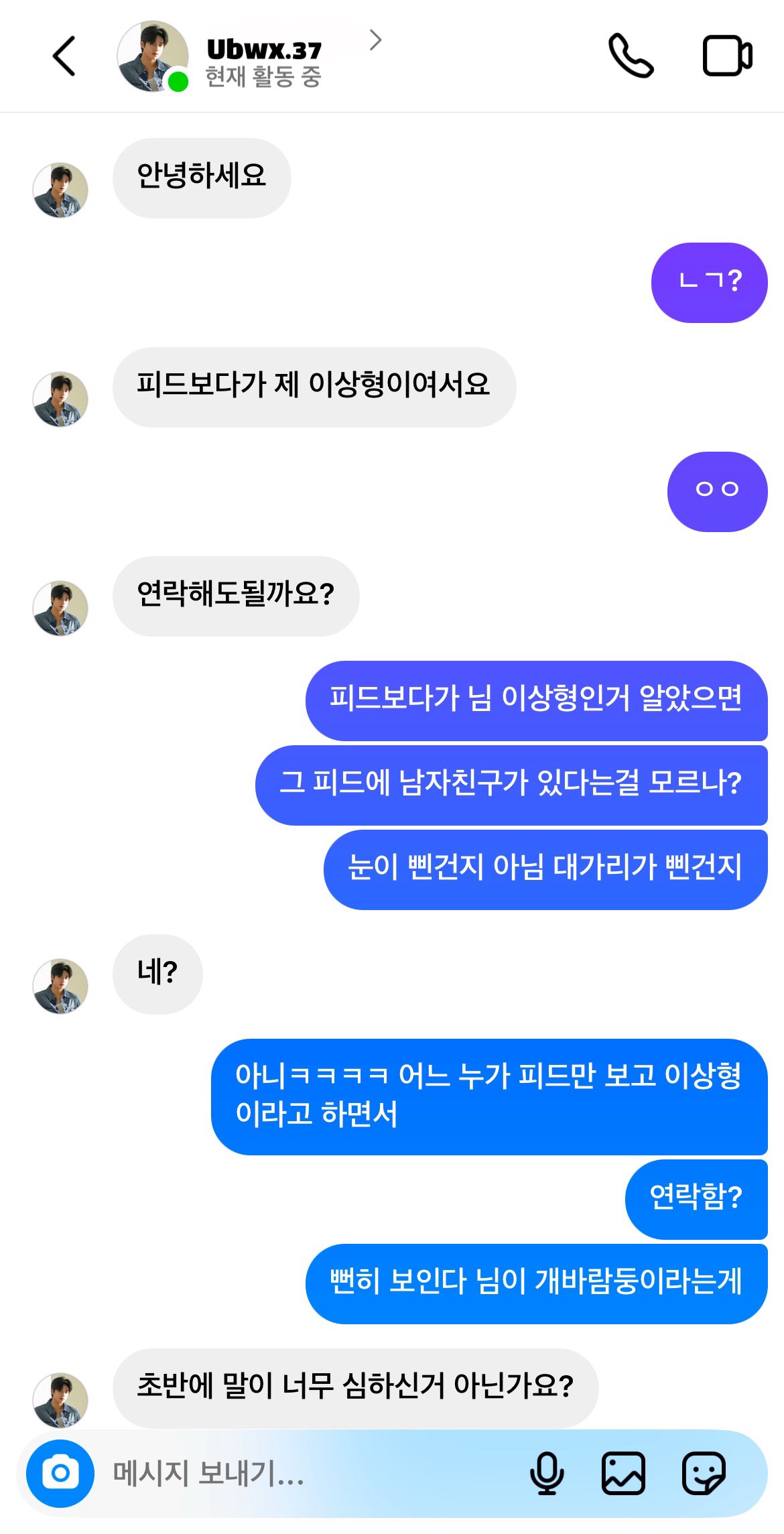Start a voice call with Ubwx.37

click(x=631, y=56)
